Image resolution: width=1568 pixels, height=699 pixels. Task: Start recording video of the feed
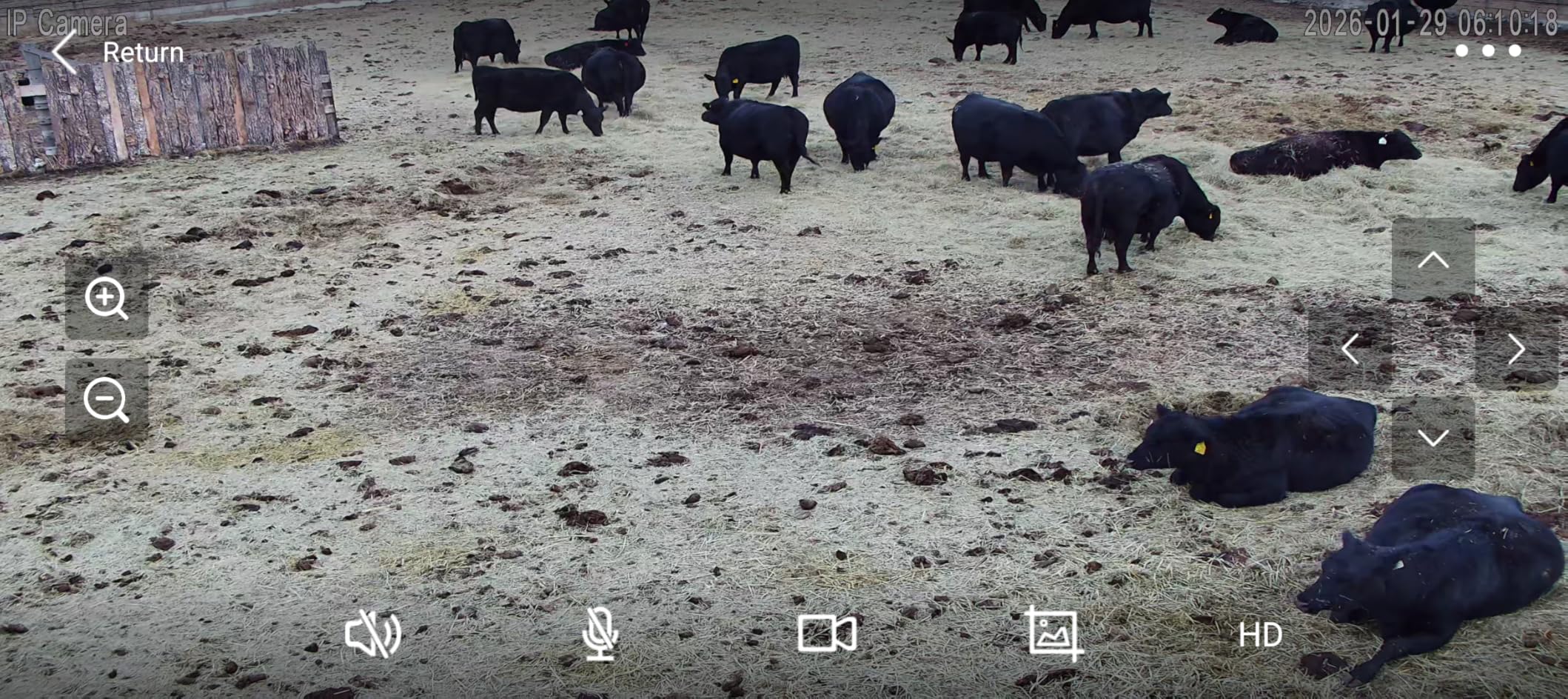click(x=827, y=635)
